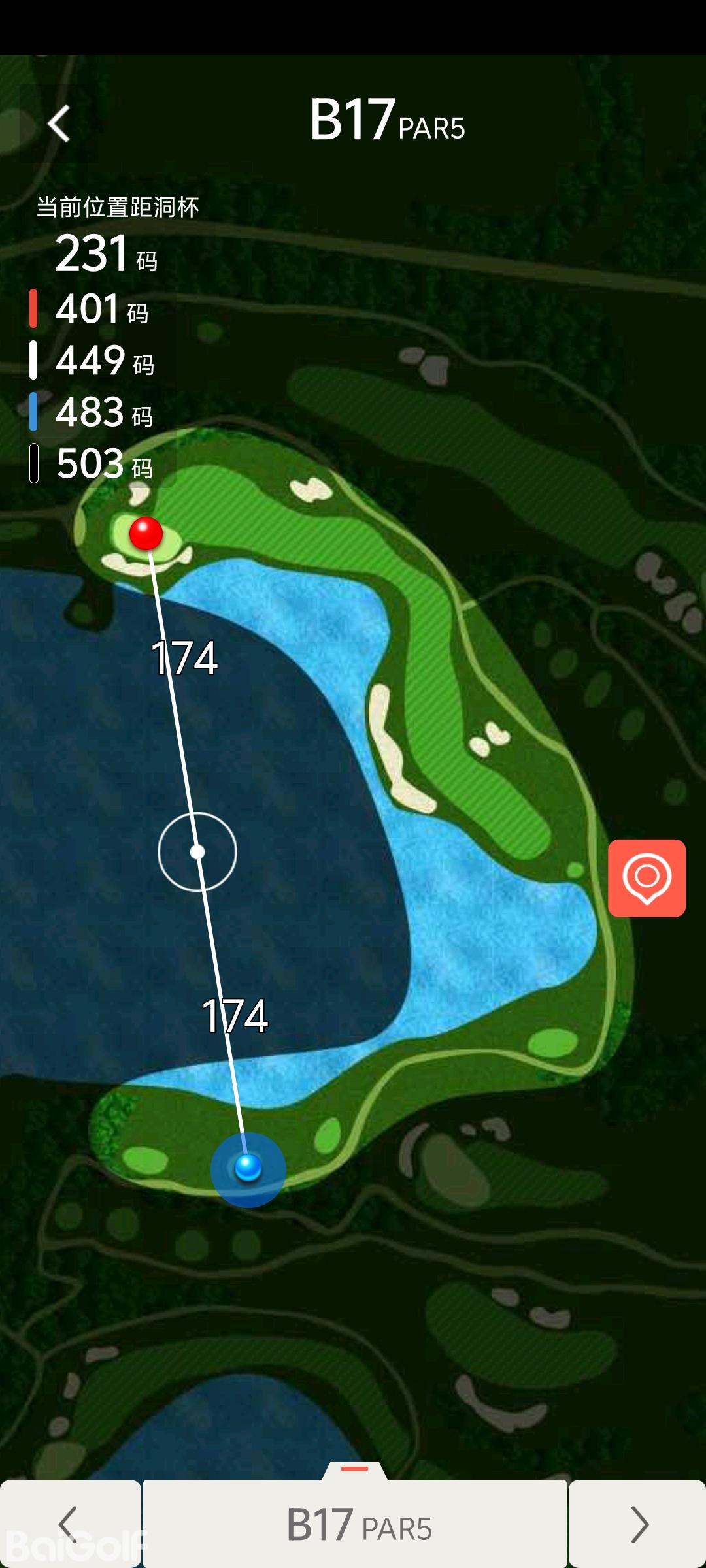The height and width of the screenshot is (1568, 706).
Task: Go back using the top-left arrow
Action: (59, 123)
